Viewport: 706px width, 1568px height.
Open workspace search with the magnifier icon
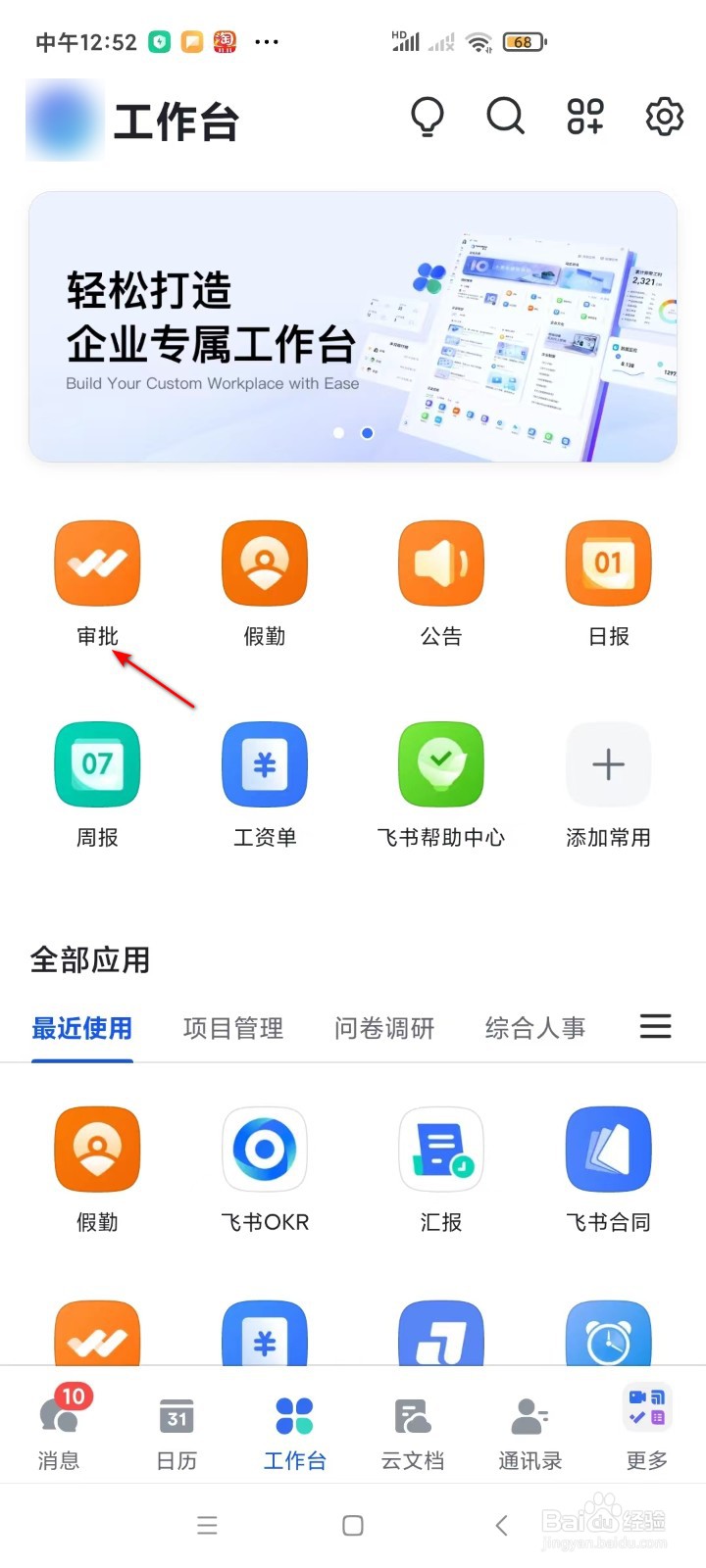click(506, 116)
